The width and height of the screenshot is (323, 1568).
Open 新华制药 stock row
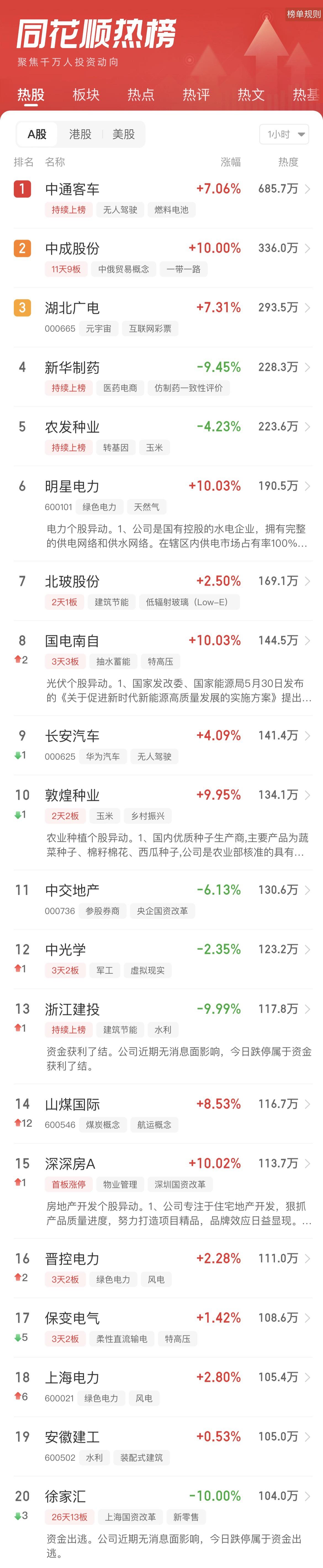tap(72, 368)
